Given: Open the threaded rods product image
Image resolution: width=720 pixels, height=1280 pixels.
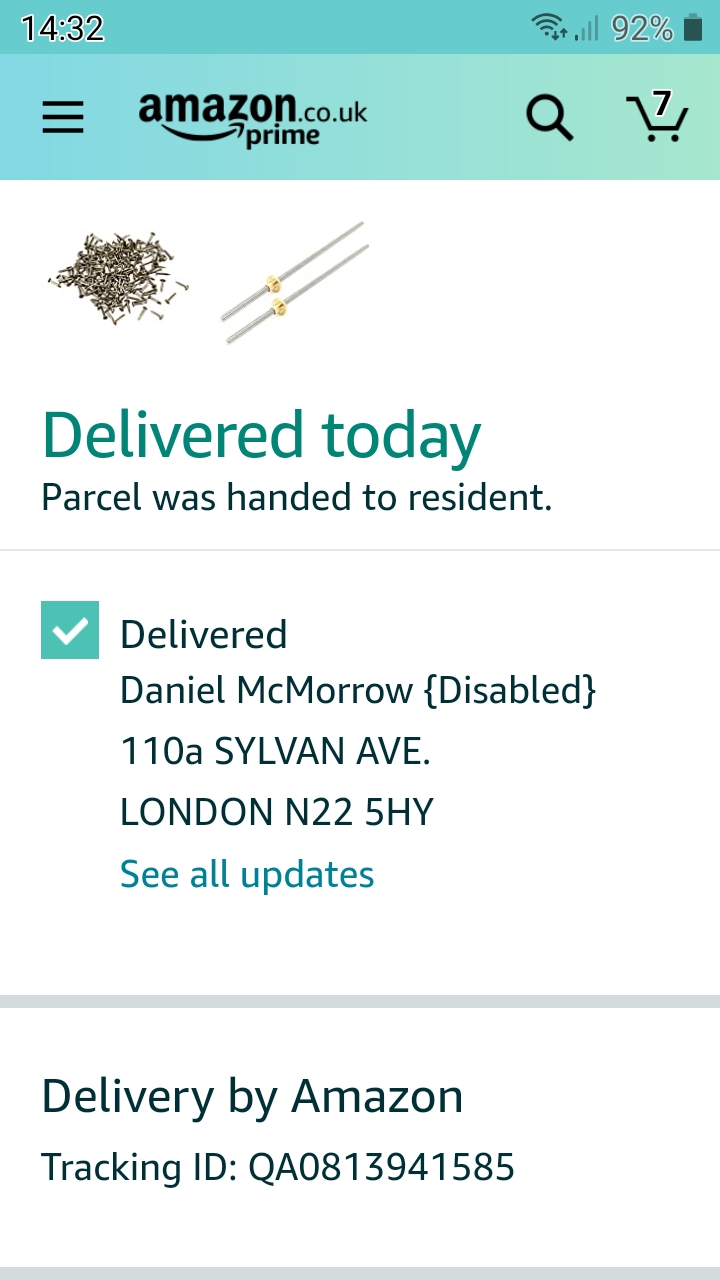Looking at the screenshot, I should 294,283.
